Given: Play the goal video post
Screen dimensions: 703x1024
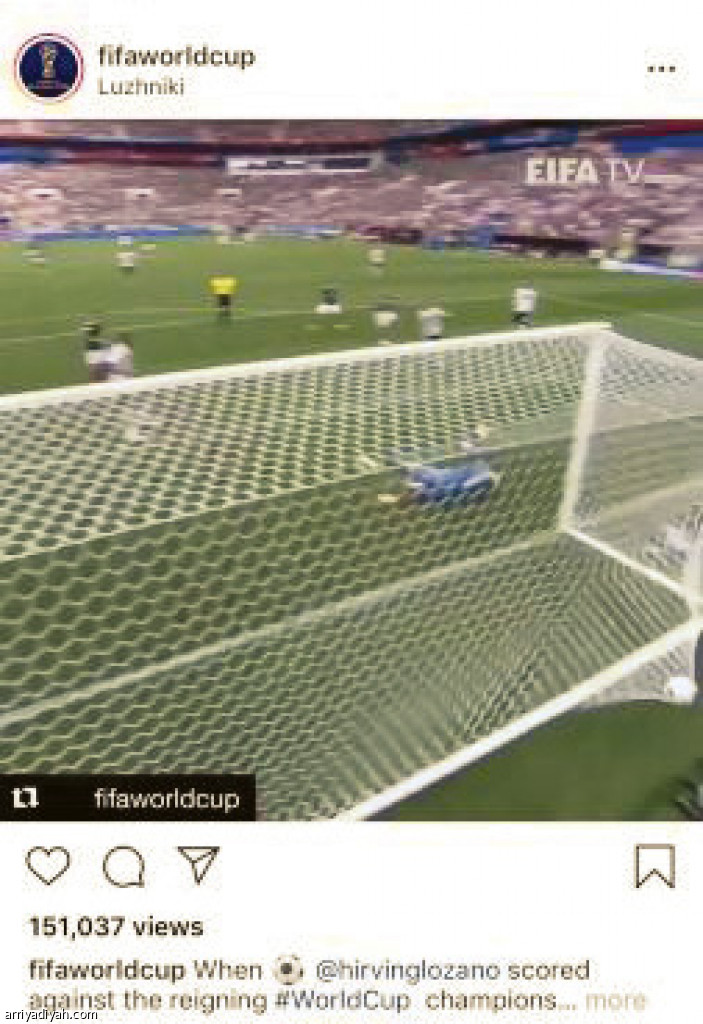Looking at the screenshot, I should [351, 470].
